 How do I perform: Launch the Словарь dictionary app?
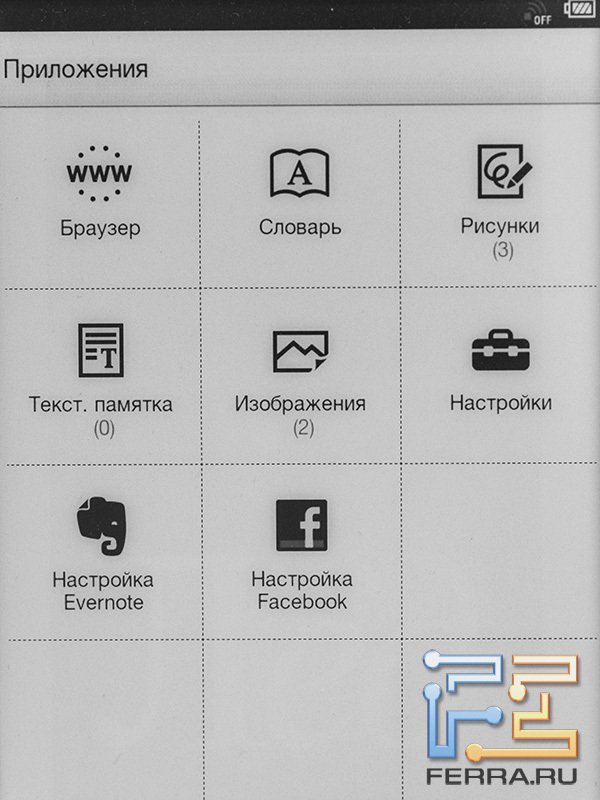(x=300, y=175)
